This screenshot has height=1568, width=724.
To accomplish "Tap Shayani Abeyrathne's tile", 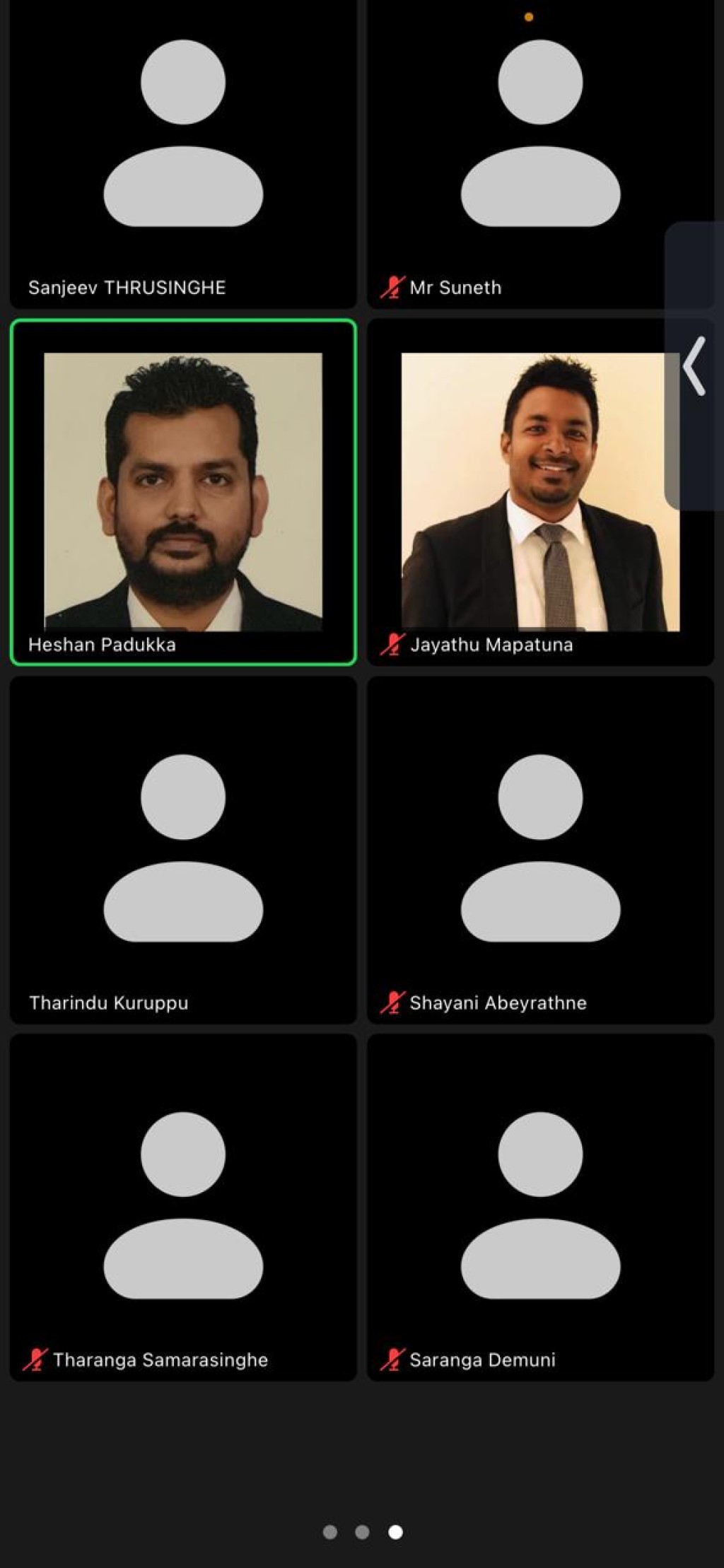I will tap(540, 850).
